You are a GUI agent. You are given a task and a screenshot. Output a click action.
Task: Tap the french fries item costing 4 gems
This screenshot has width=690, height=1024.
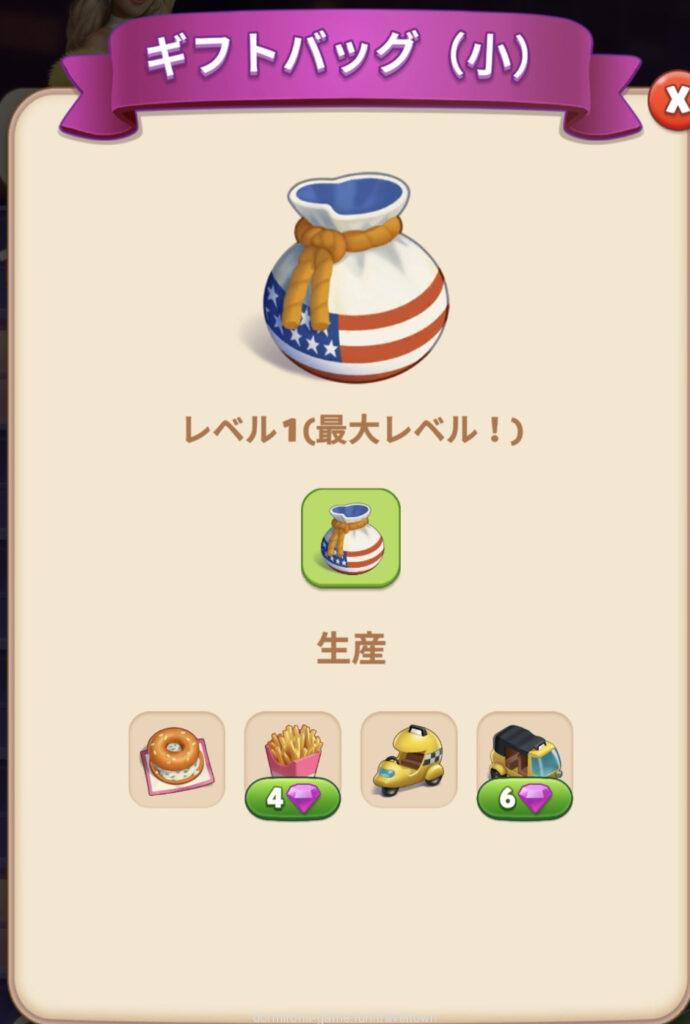293,759
